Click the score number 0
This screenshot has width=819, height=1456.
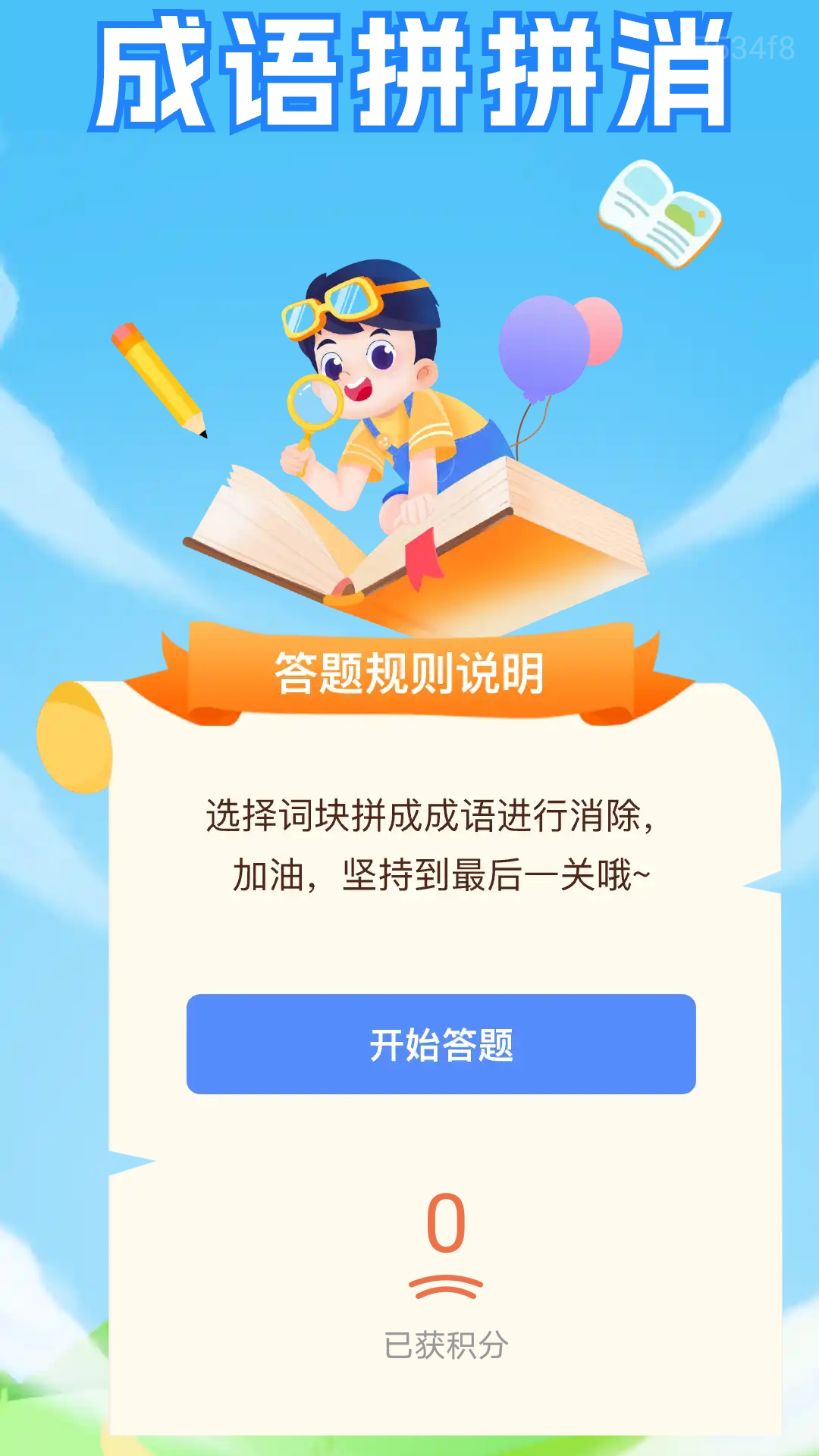point(447,1225)
